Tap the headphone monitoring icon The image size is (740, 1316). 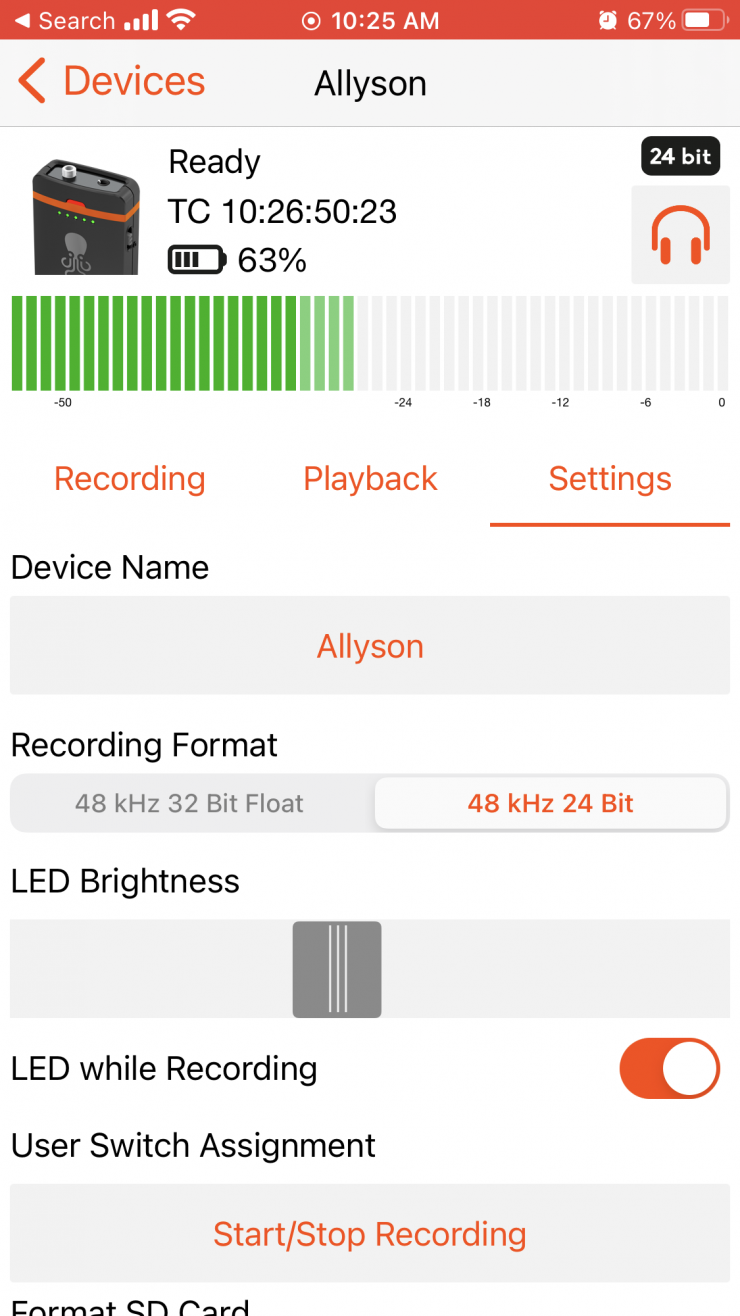[680, 235]
